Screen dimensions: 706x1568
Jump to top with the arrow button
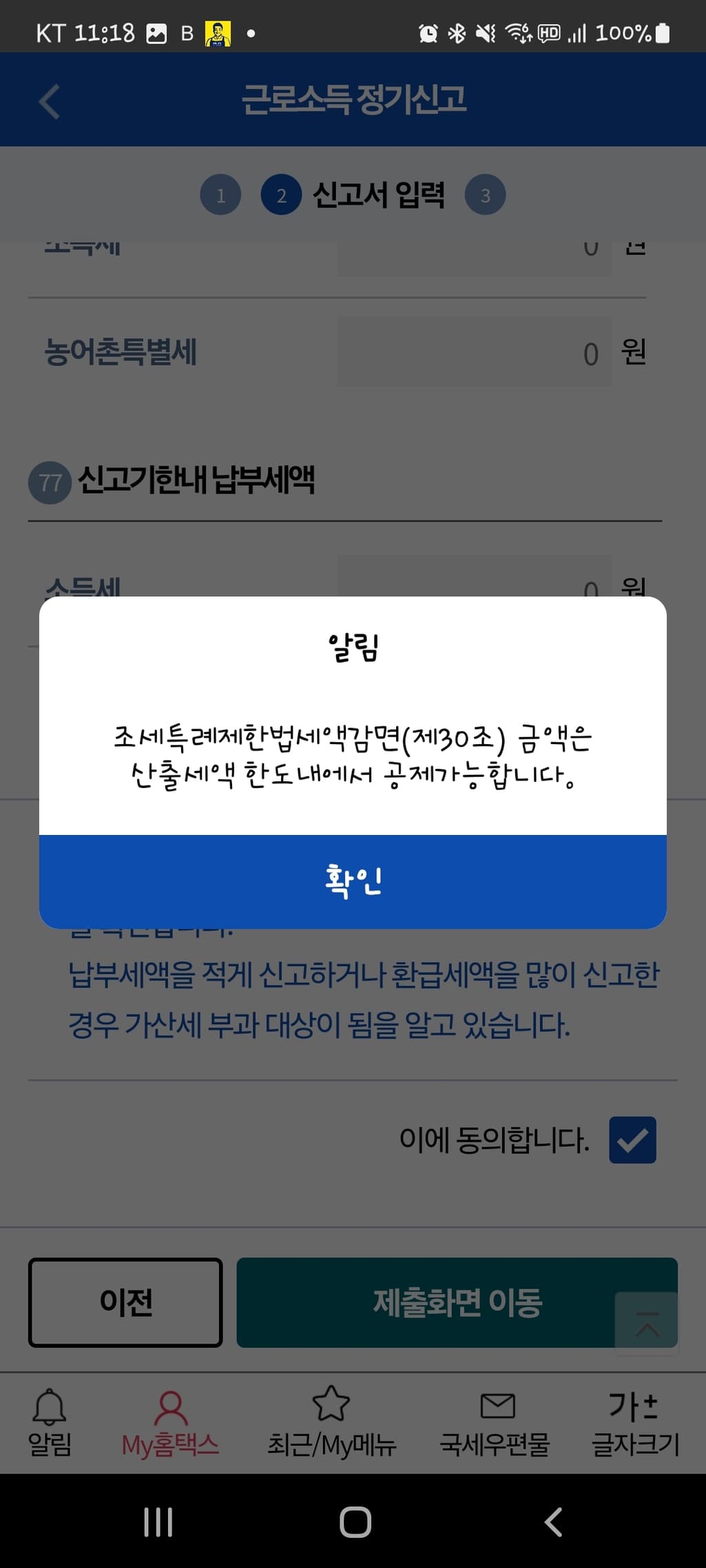647,1324
